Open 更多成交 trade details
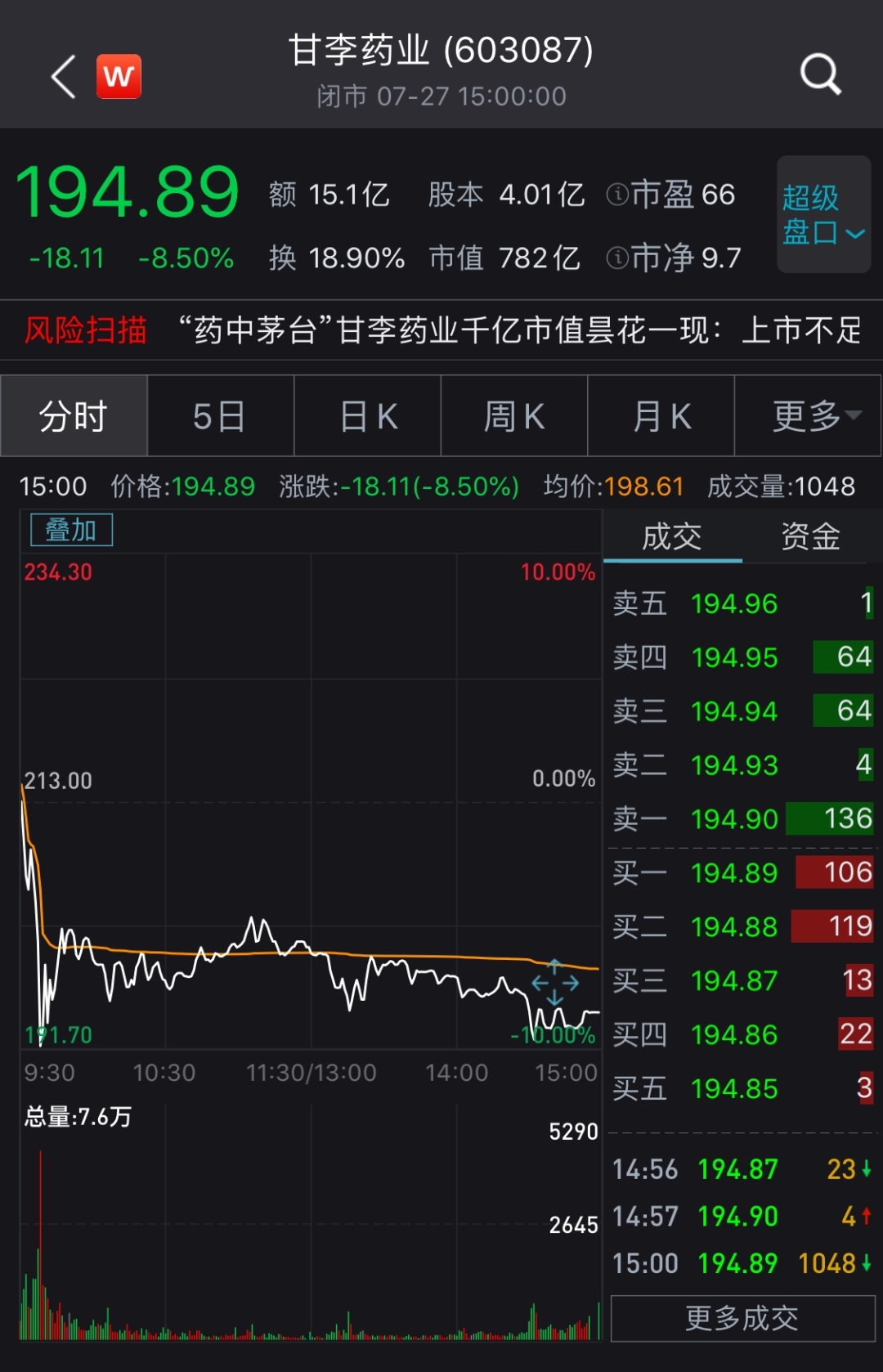The image size is (883, 1372). 742,1317
